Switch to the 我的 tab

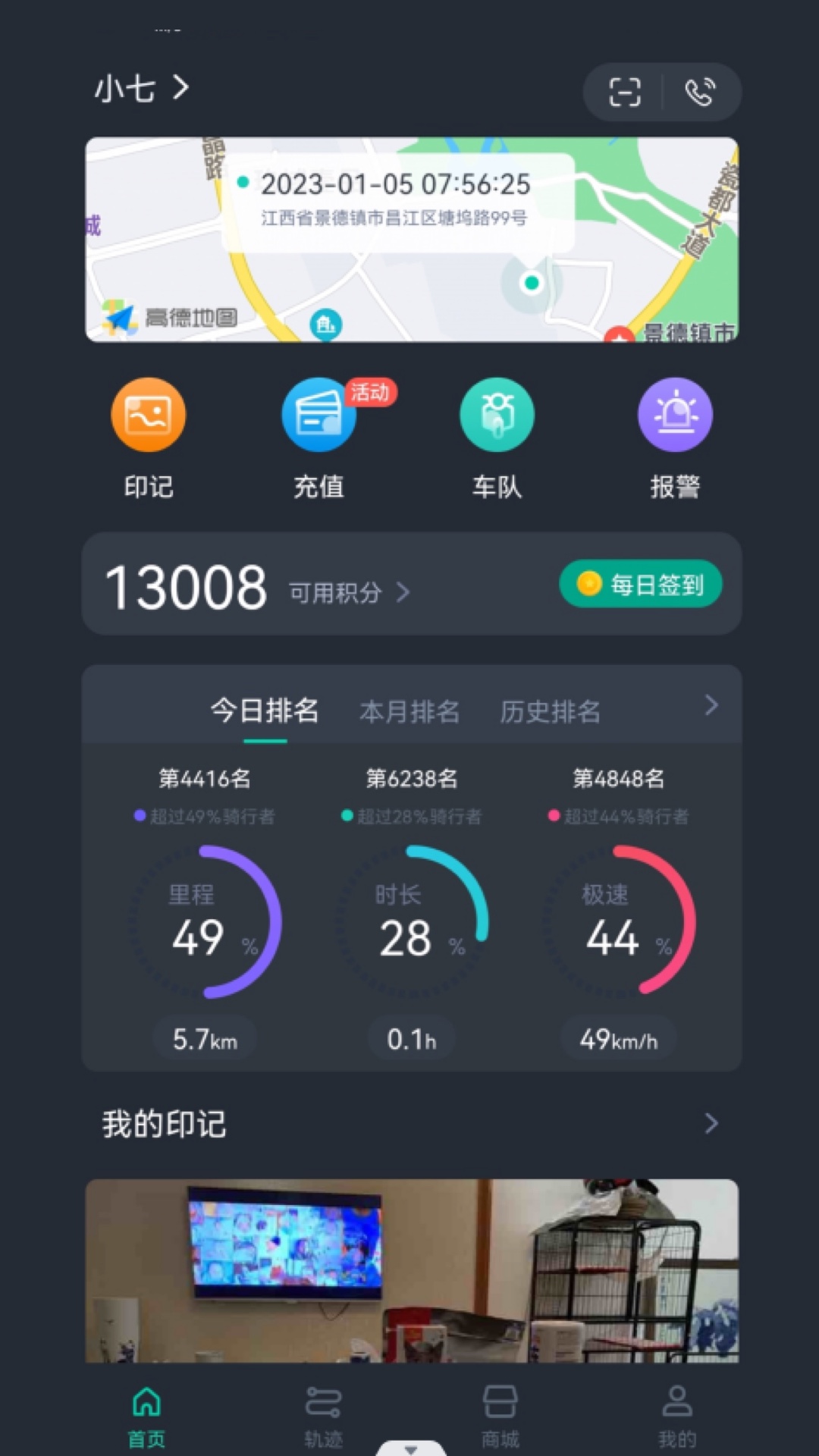pos(677,1417)
